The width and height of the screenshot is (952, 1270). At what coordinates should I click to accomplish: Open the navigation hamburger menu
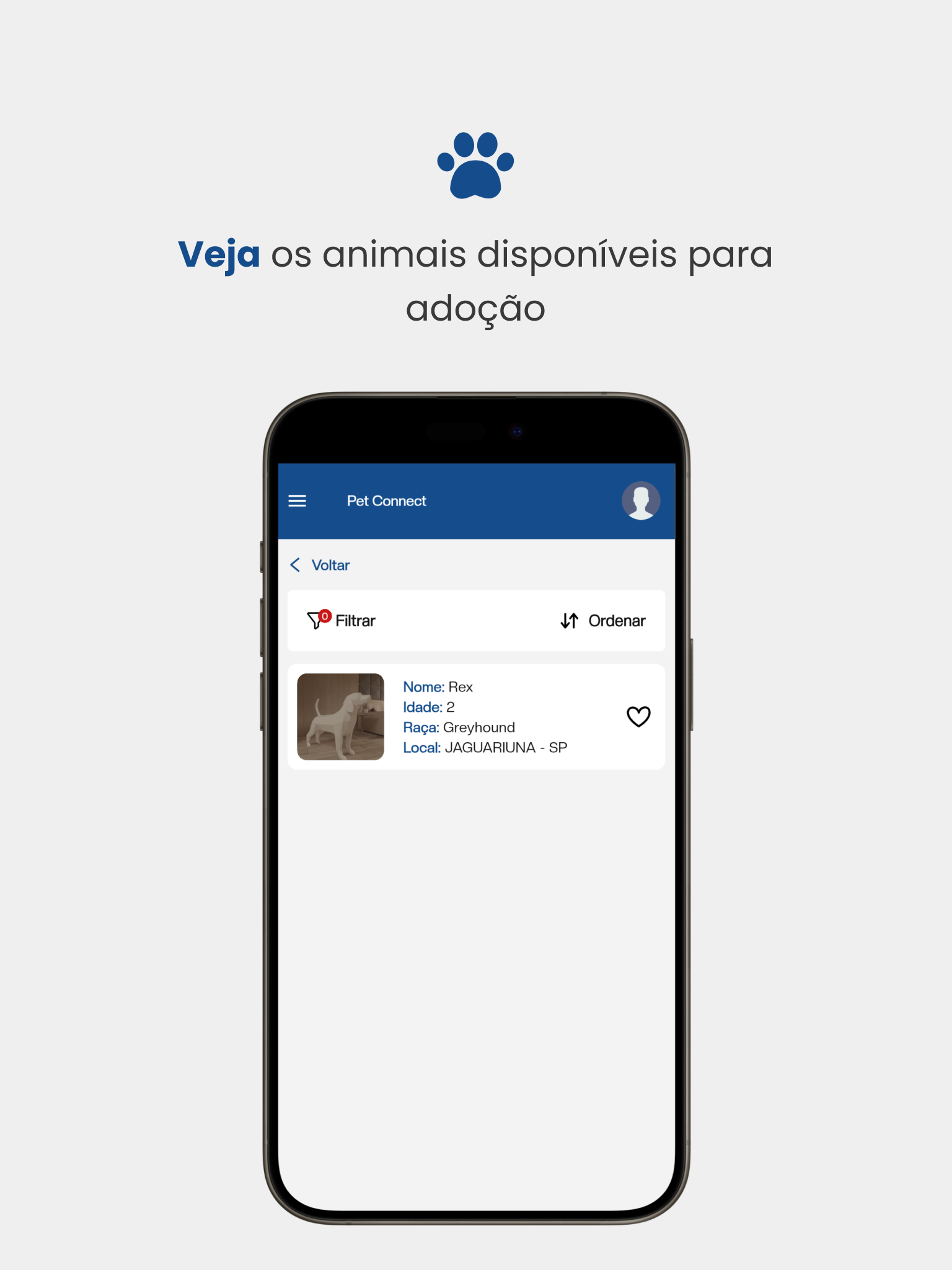[297, 501]
